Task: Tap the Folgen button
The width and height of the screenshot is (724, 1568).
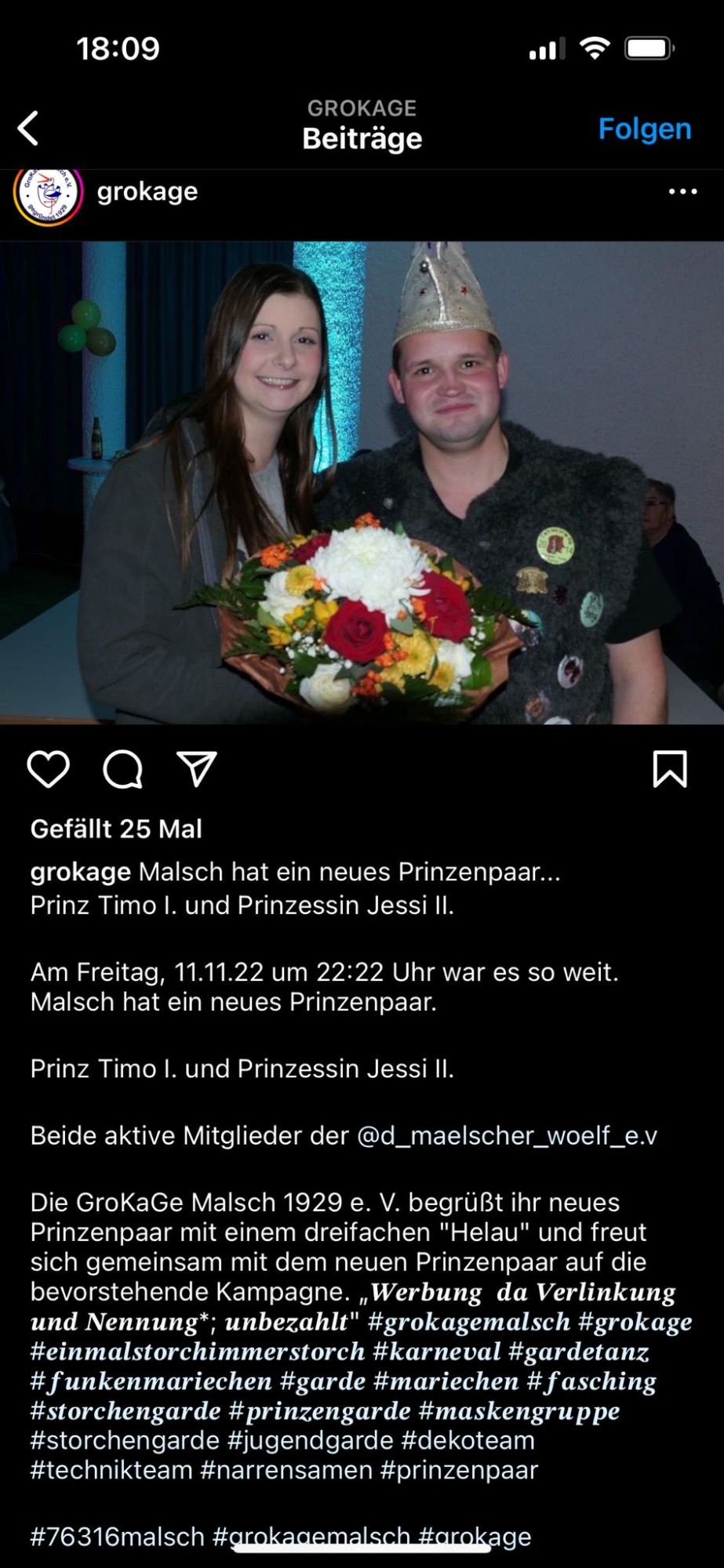Action: 644,129
